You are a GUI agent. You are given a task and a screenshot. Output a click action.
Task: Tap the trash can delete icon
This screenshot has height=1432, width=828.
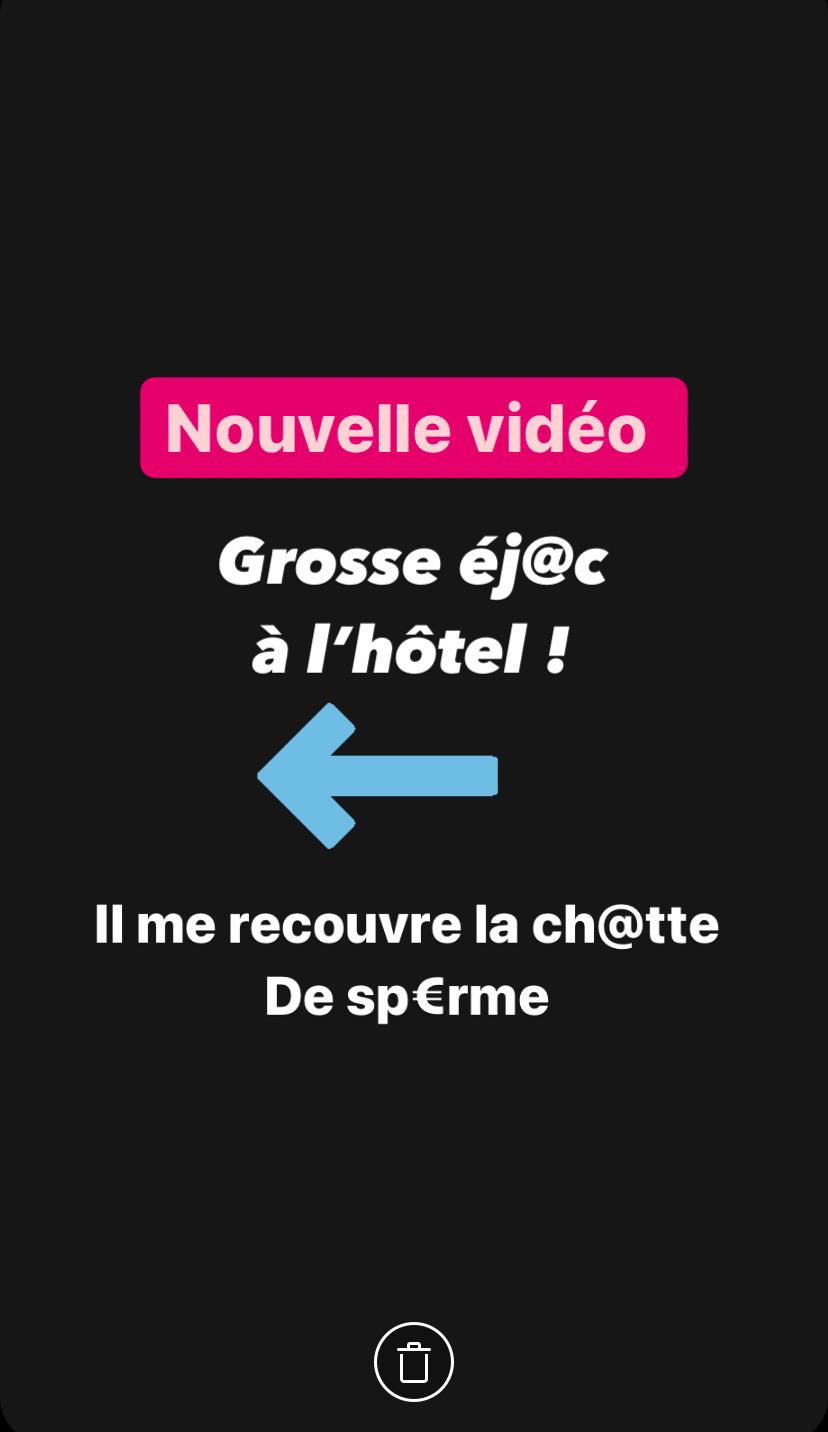click(x=414, y=1362)
